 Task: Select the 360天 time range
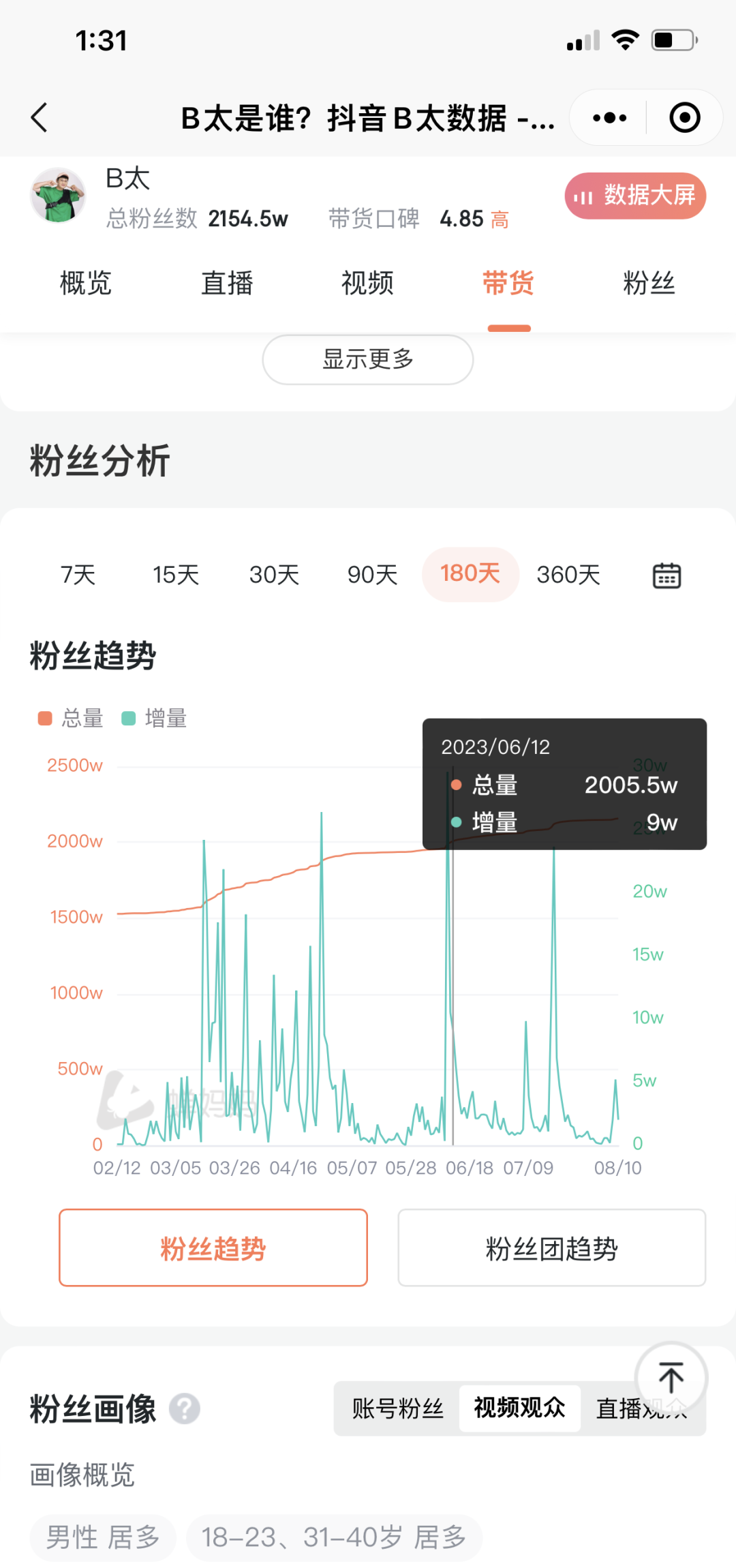click(568, 575)
